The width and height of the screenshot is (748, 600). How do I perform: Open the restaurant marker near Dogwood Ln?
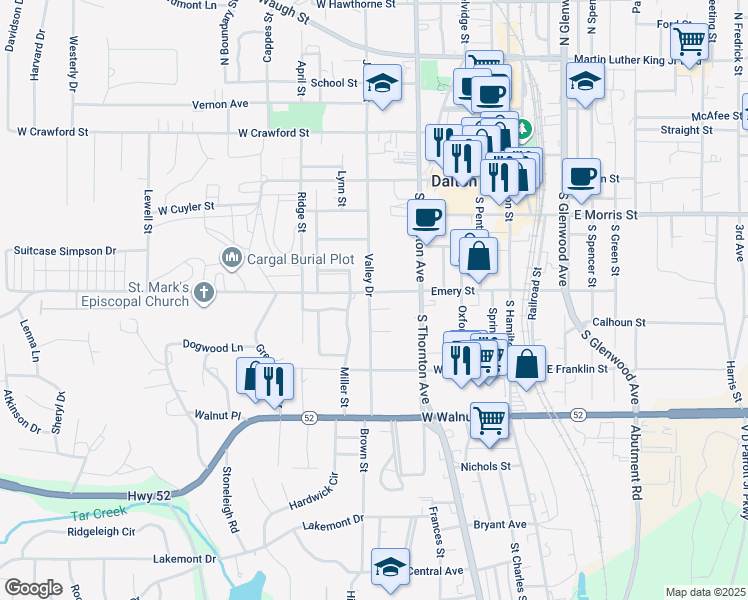coord(273,379)
